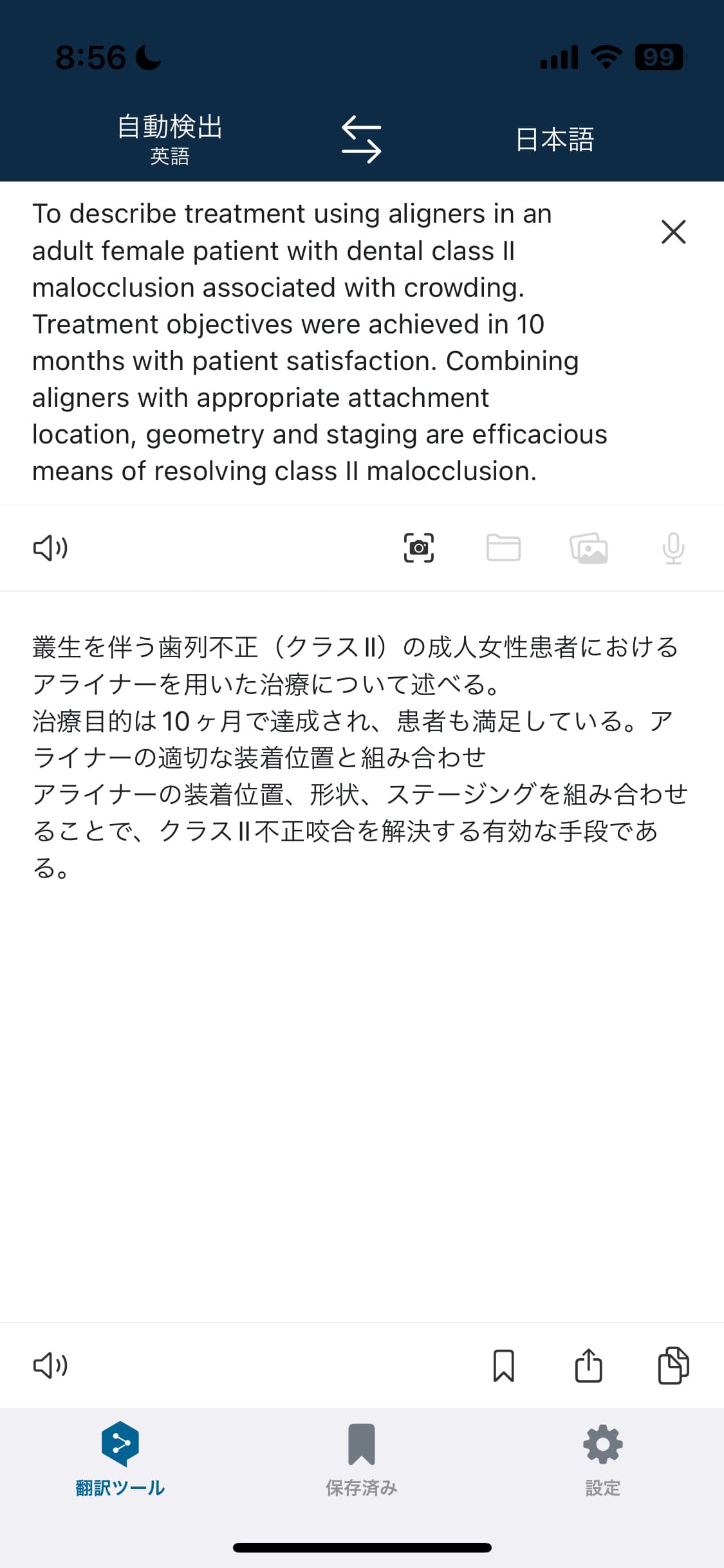Clear the English source text
The height and width of the screenshot is (1568, 724).
(x=673, y=232)
